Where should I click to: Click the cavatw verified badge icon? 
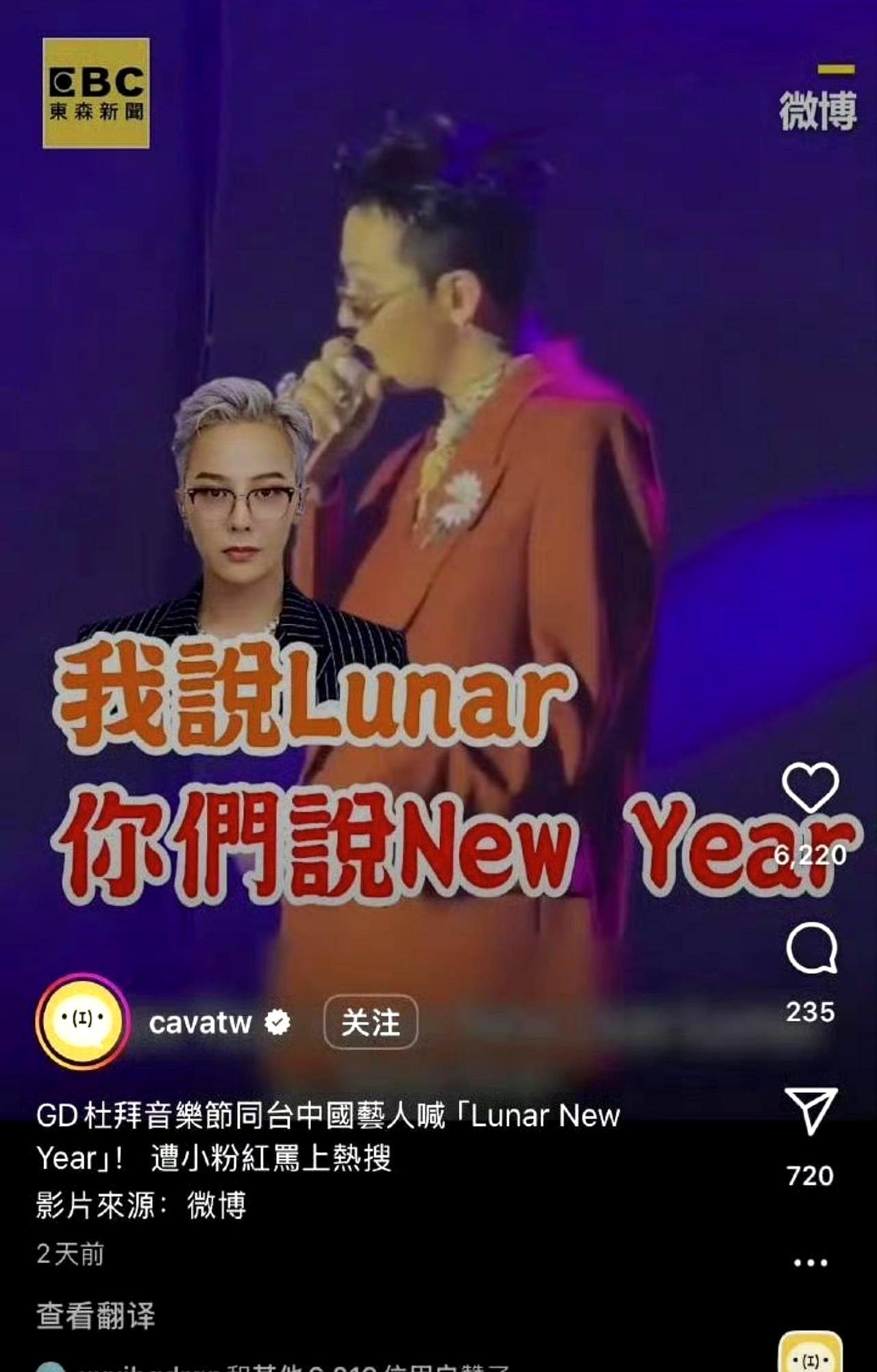tap(275, 1021)
